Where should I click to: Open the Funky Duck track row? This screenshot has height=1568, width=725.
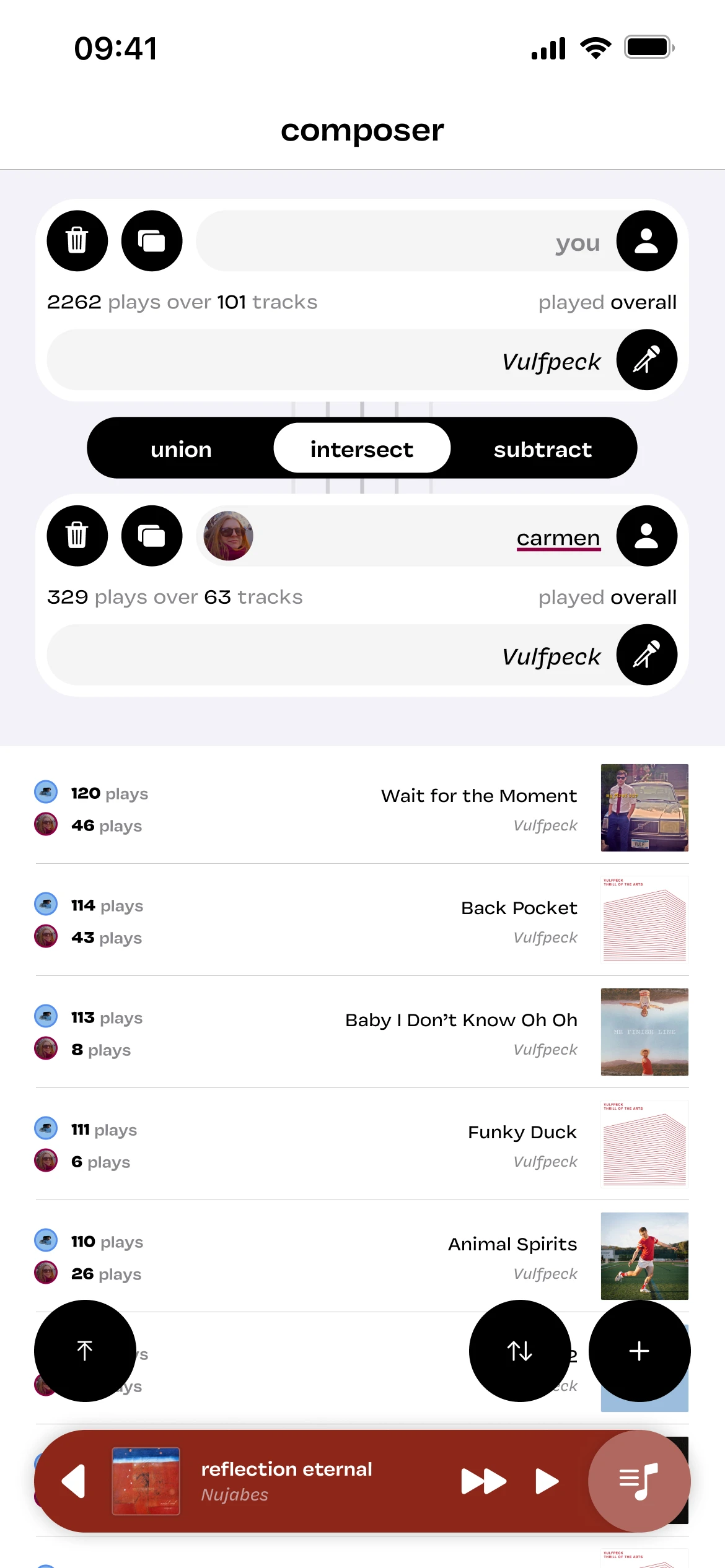pyautogui.click(x=522, y=1132)
